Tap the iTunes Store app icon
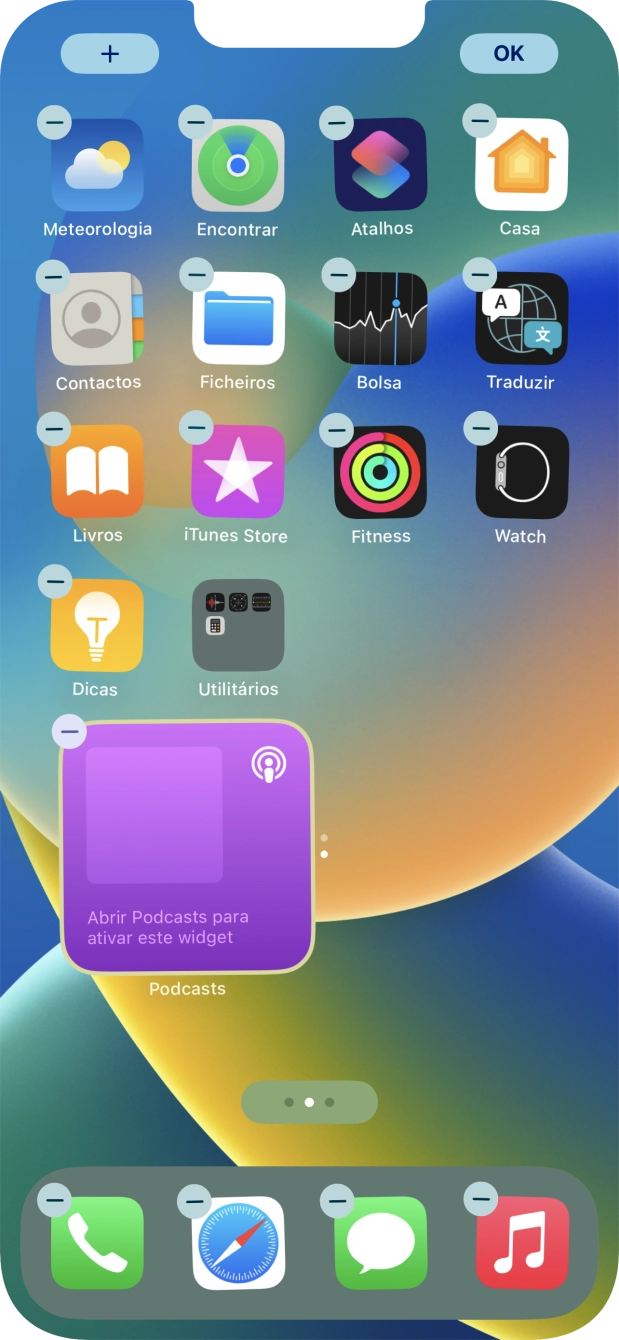 (238, 472)
